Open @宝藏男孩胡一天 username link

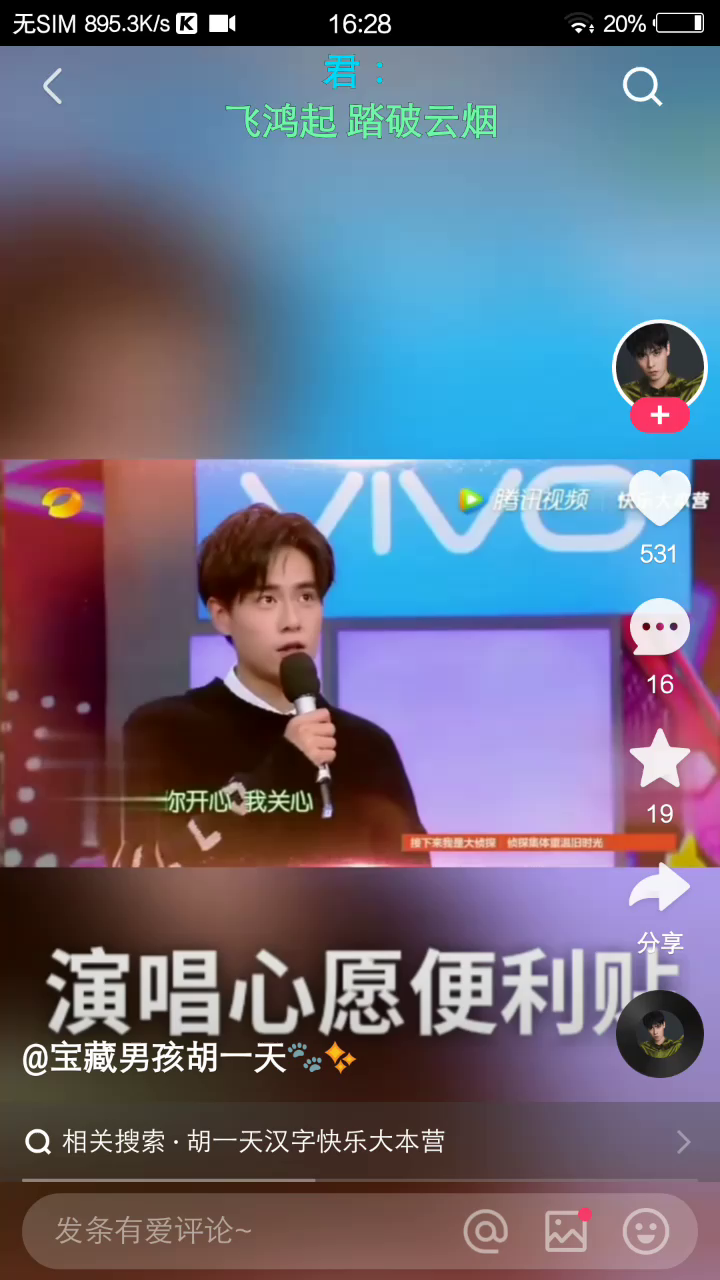point(155,1057)
